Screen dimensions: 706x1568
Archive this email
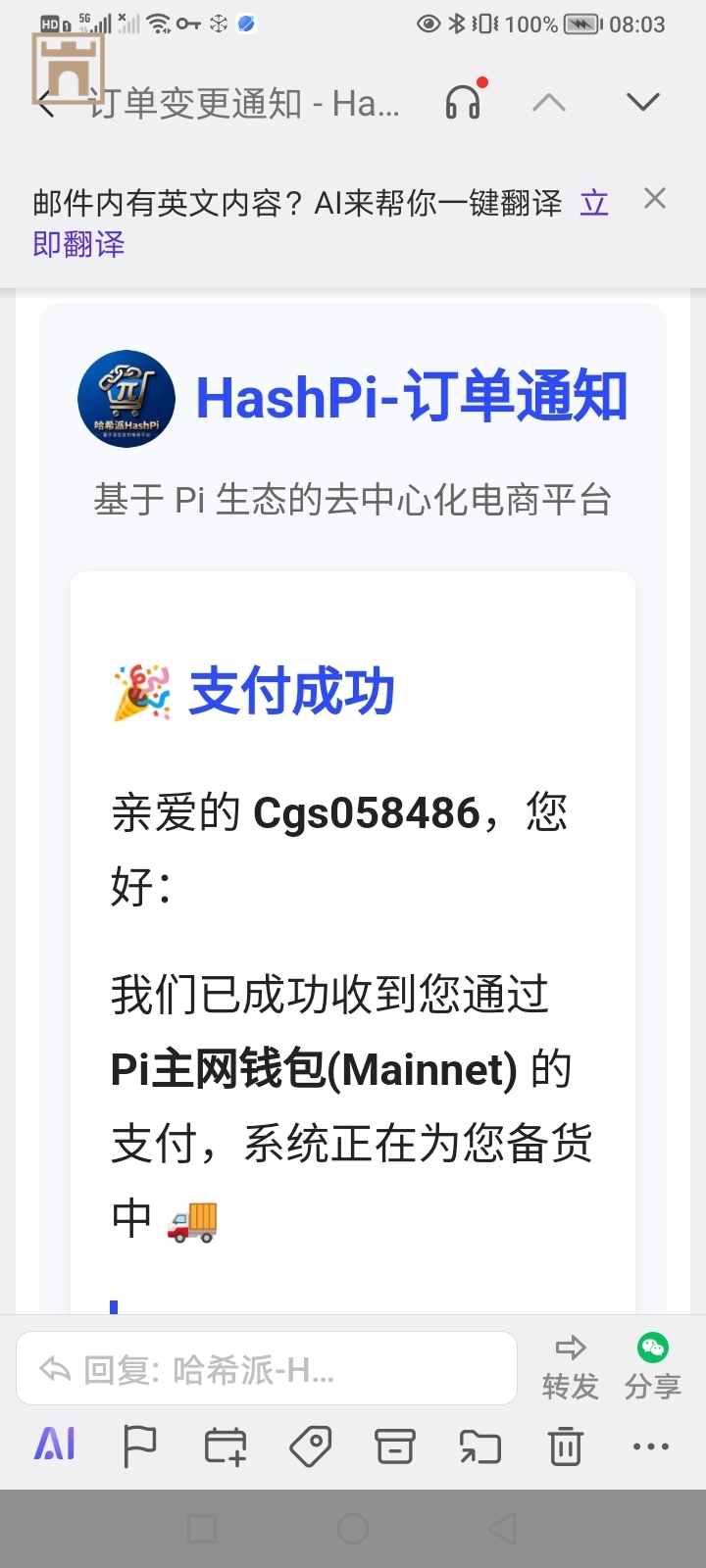[395, 1445]
